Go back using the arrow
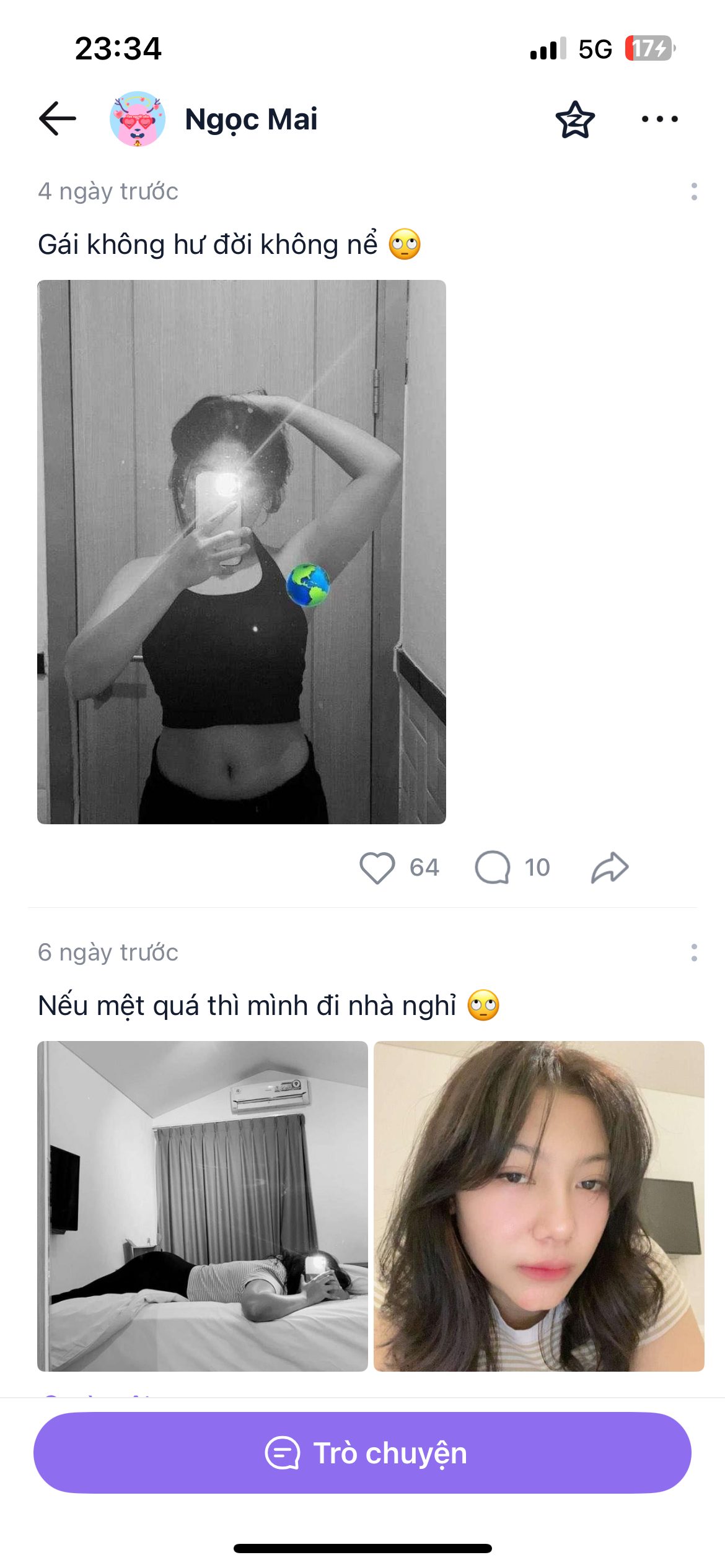The image size is (725, 1568). pyautogui.click(x=58, y=118)
